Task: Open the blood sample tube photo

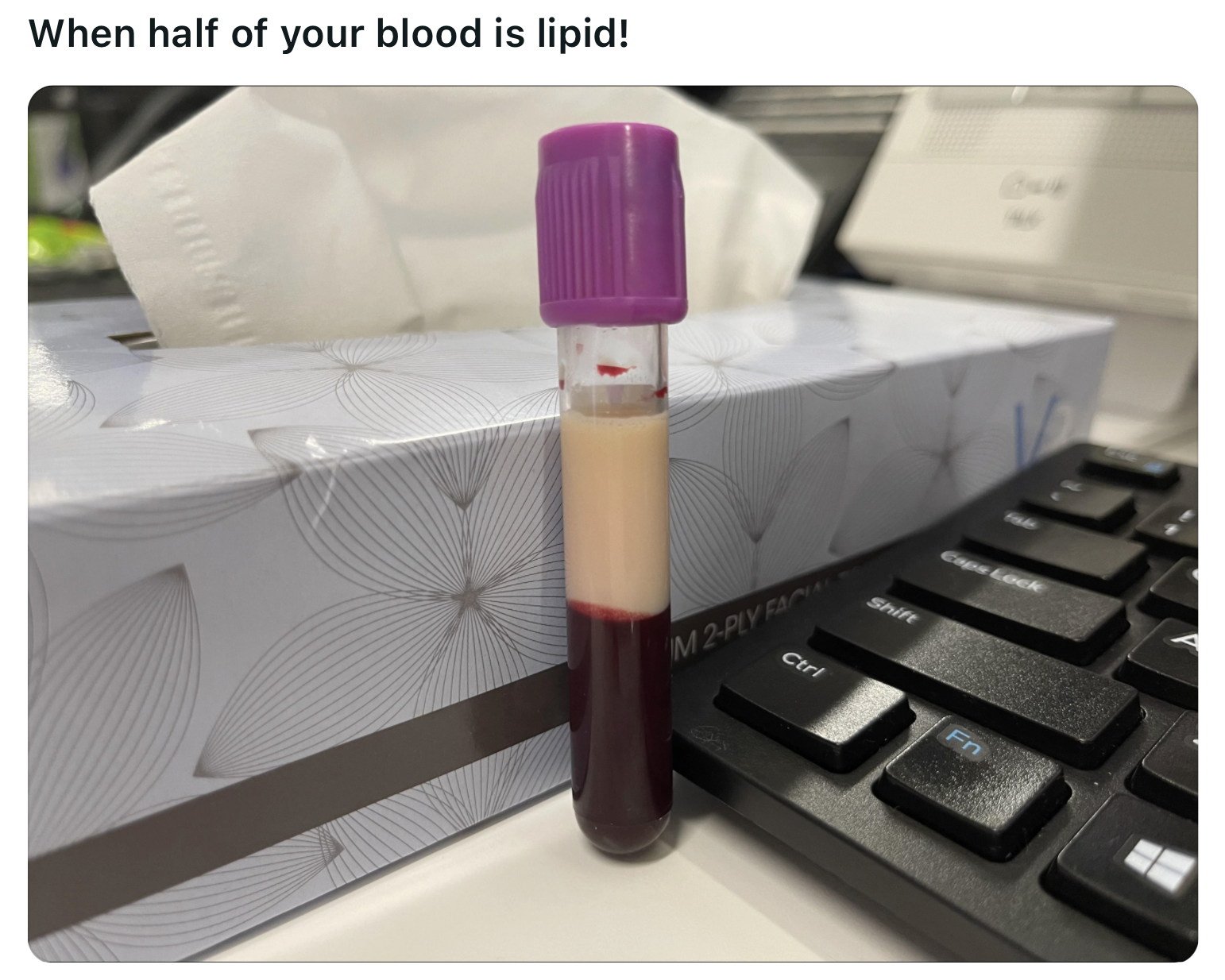Action: pyautogui.click(x=612, y=524)
